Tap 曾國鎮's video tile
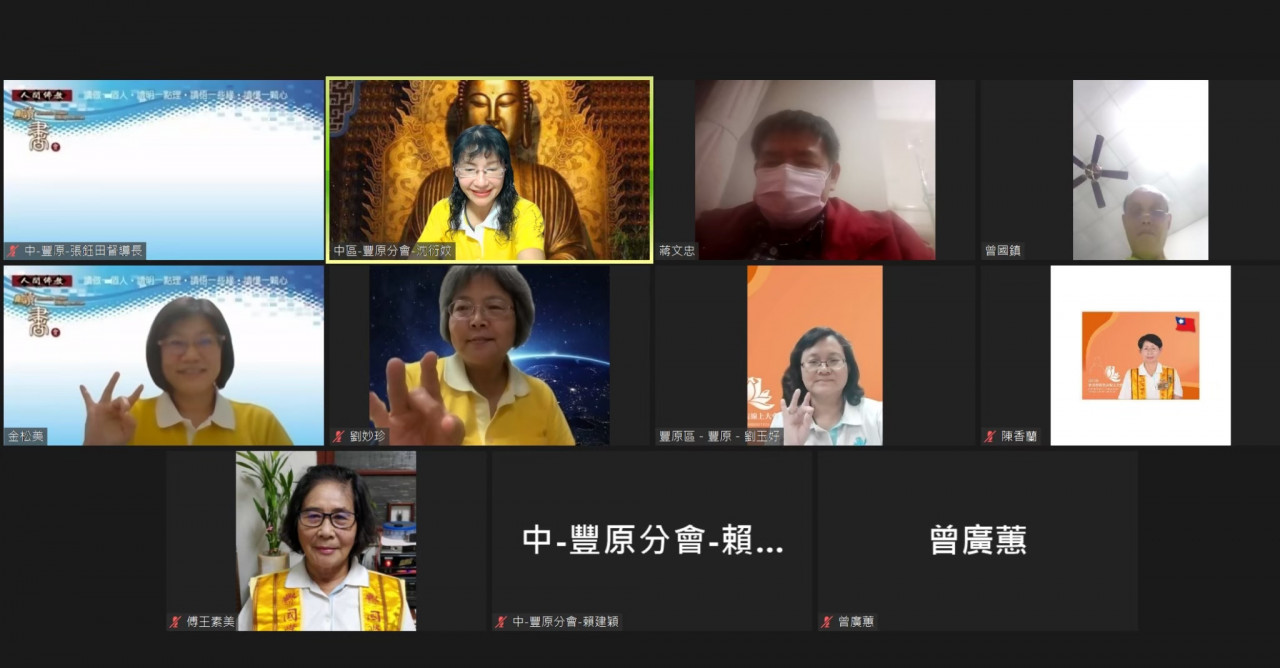This screenshot has width=1280, height=668. click(1140, 170)
